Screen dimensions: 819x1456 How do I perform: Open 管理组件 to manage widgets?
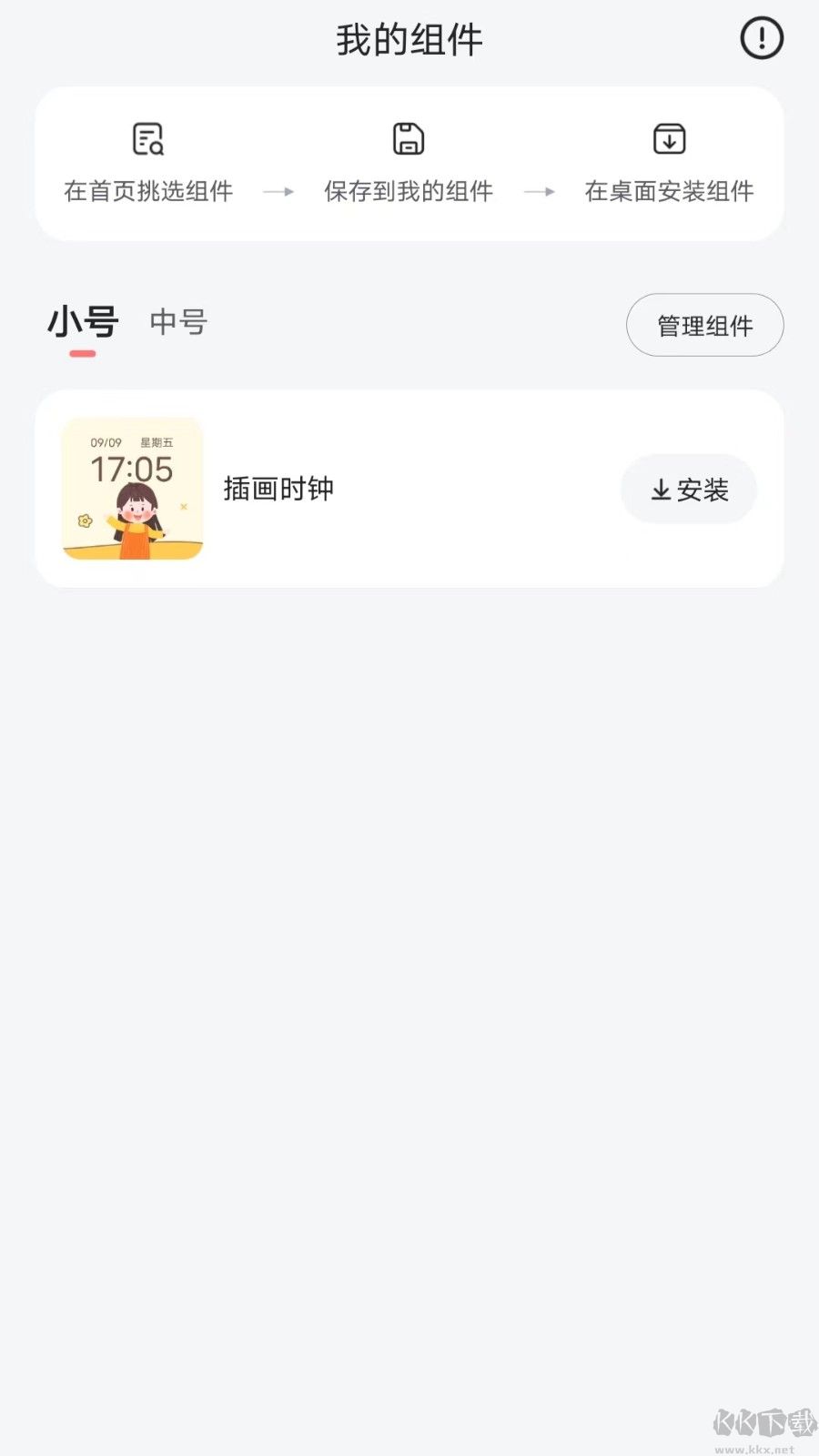pos(704,325)
